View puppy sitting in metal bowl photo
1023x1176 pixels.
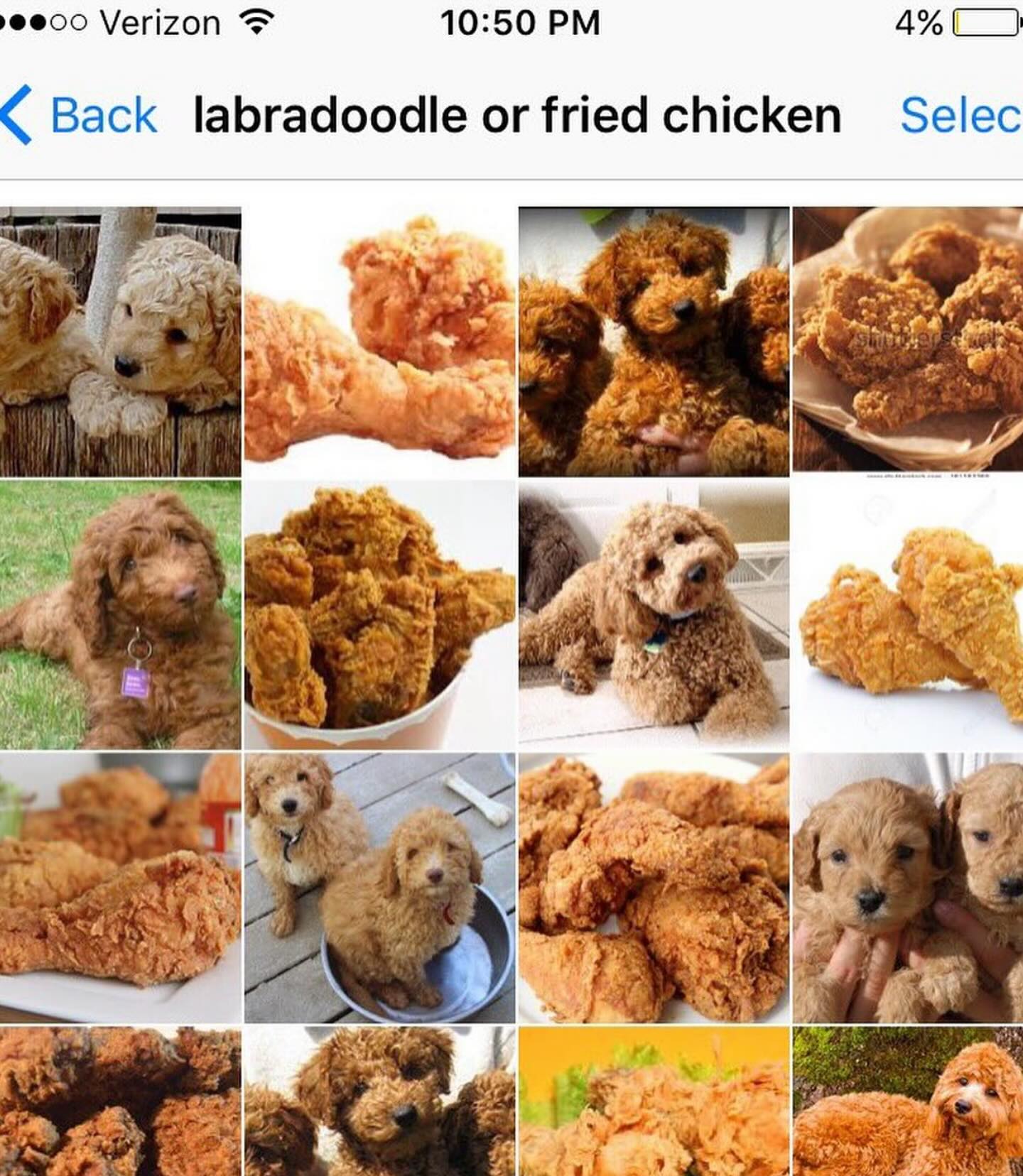click(379, 888)
